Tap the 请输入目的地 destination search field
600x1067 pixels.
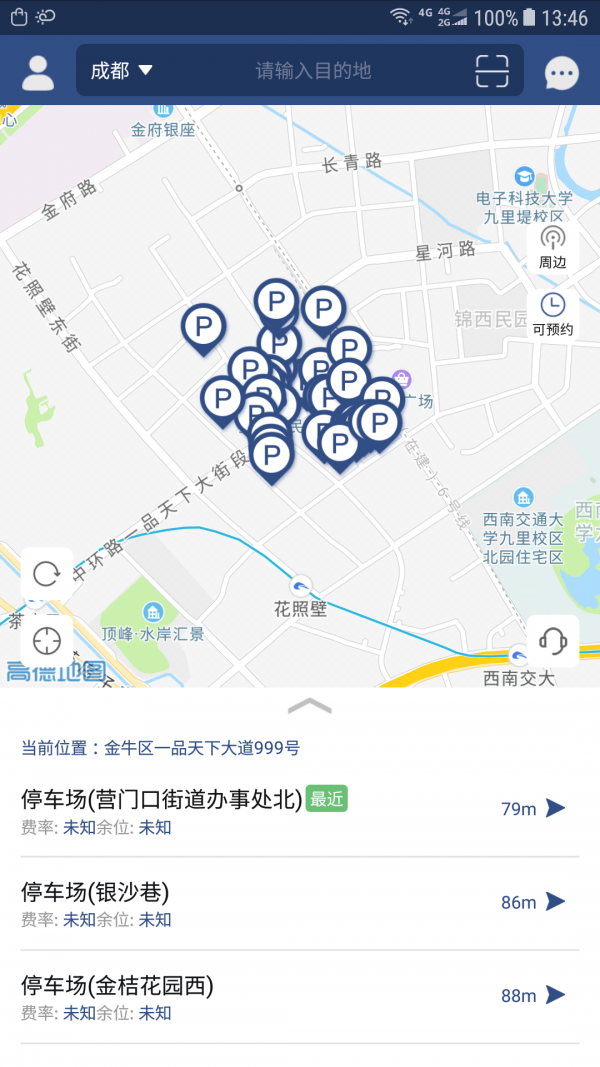click(x=313, y=70)
